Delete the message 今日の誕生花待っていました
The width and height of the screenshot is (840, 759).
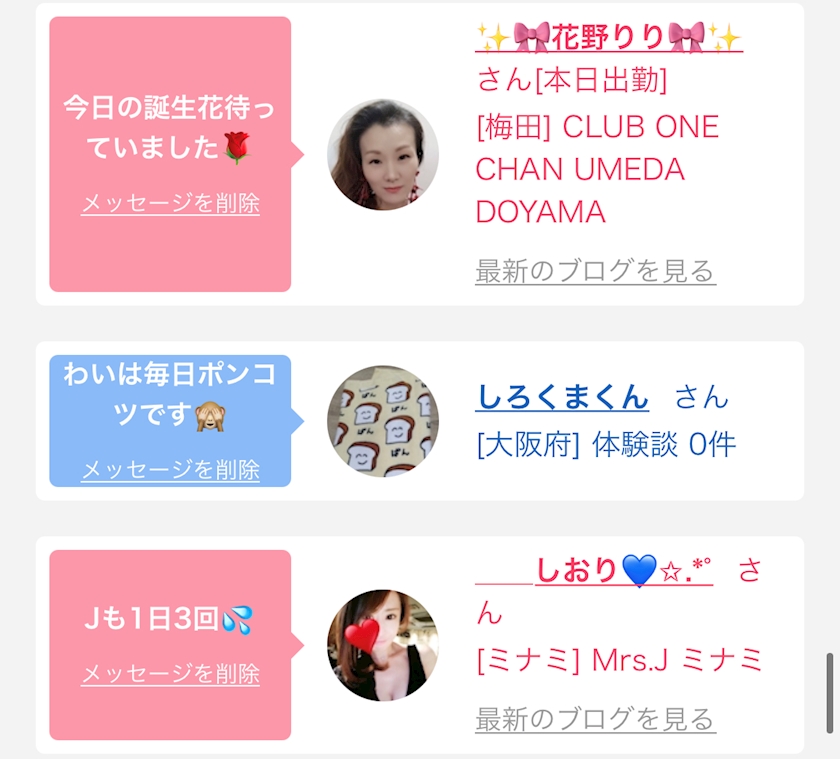pyautogui.click(x=170, y=204)
